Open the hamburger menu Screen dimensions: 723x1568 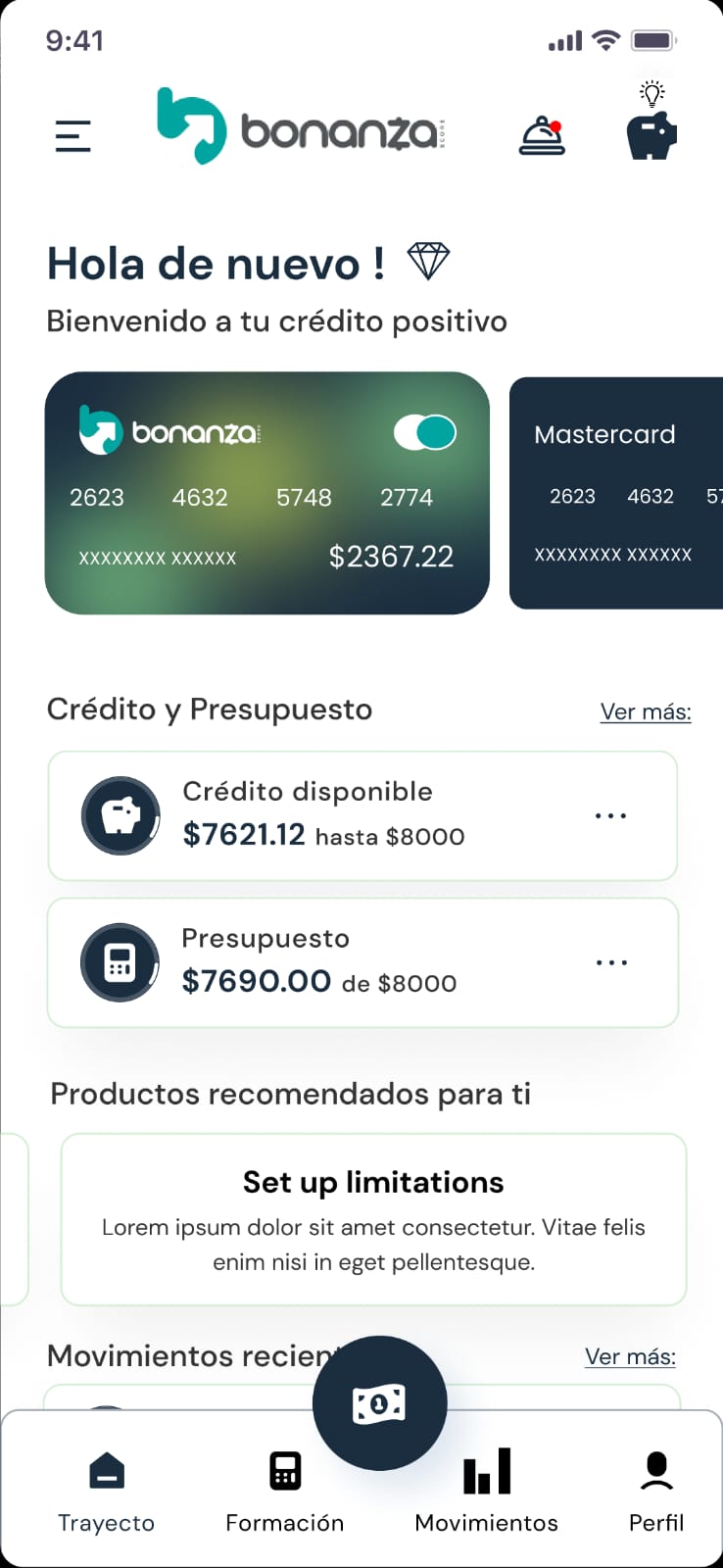[73, 135]
